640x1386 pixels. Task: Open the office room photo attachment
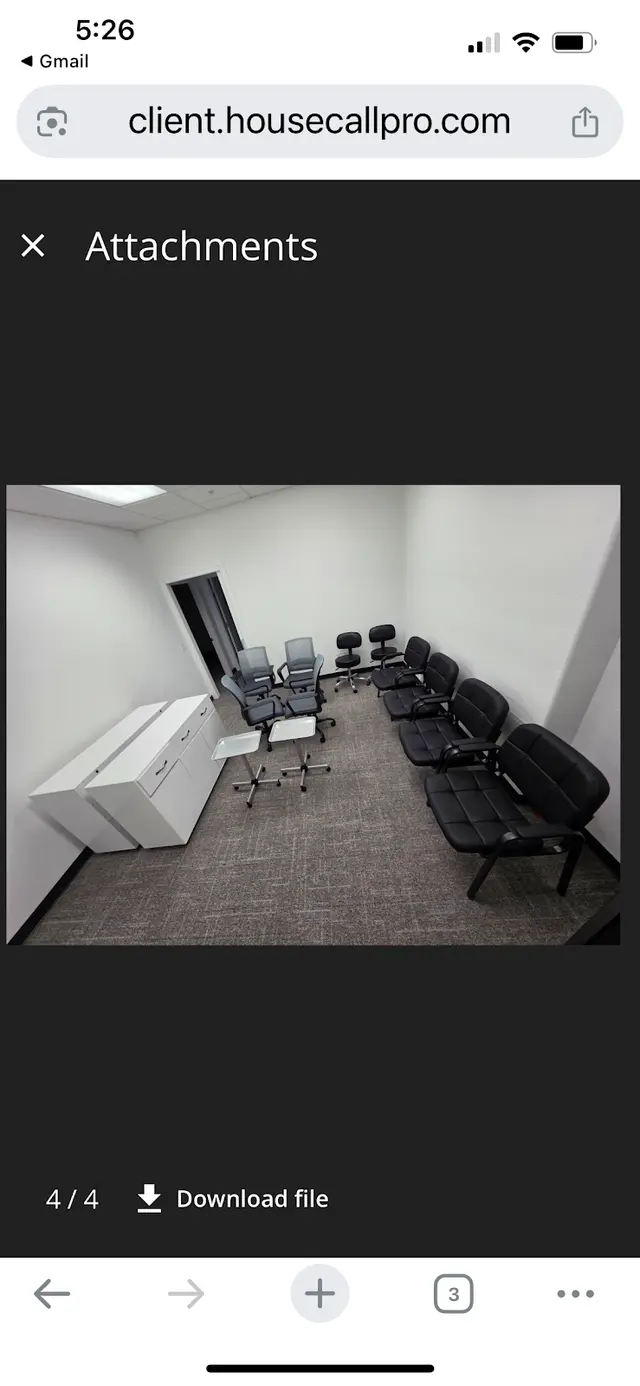[313, 714]
